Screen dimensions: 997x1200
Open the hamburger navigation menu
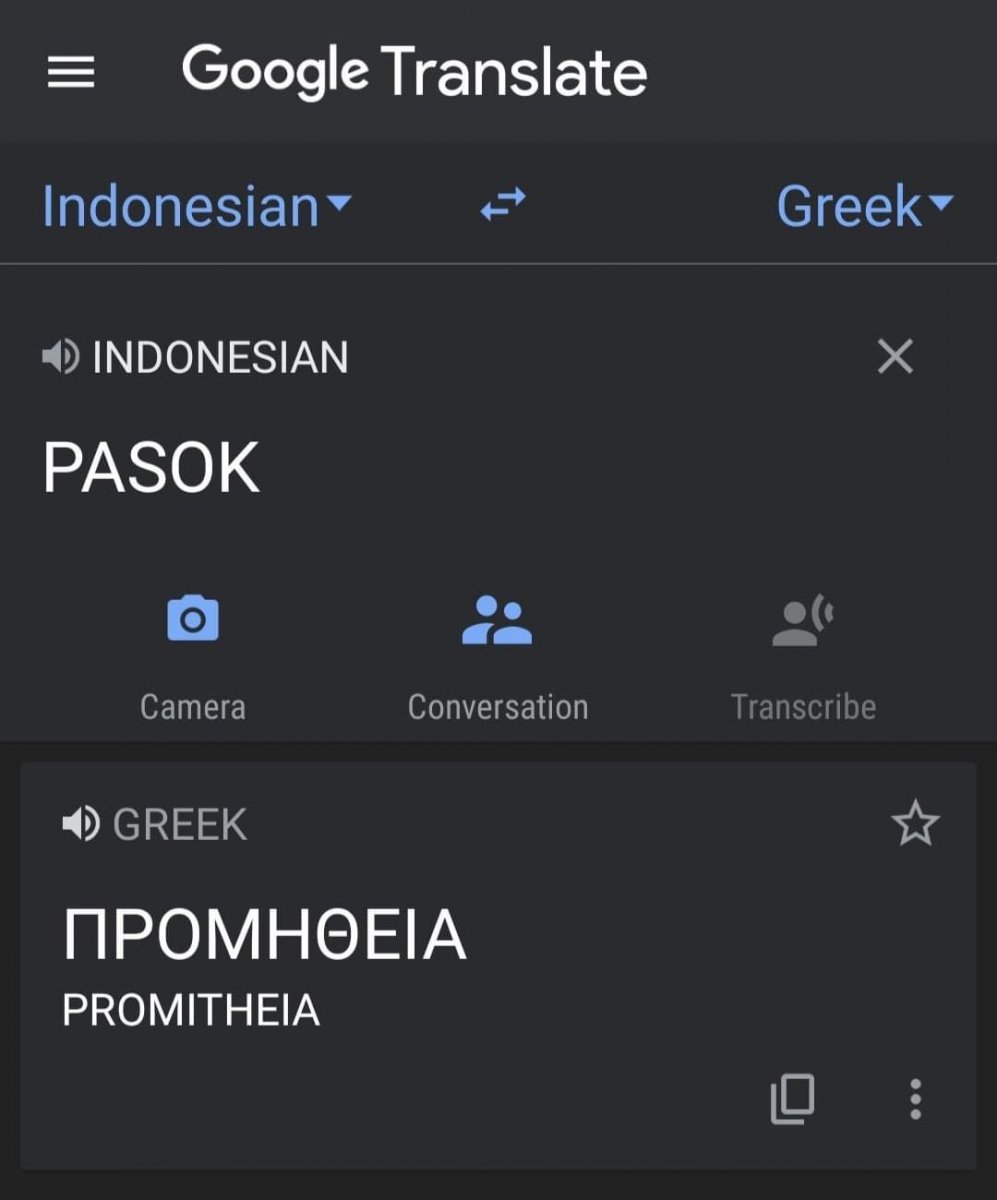click(70, 72)
